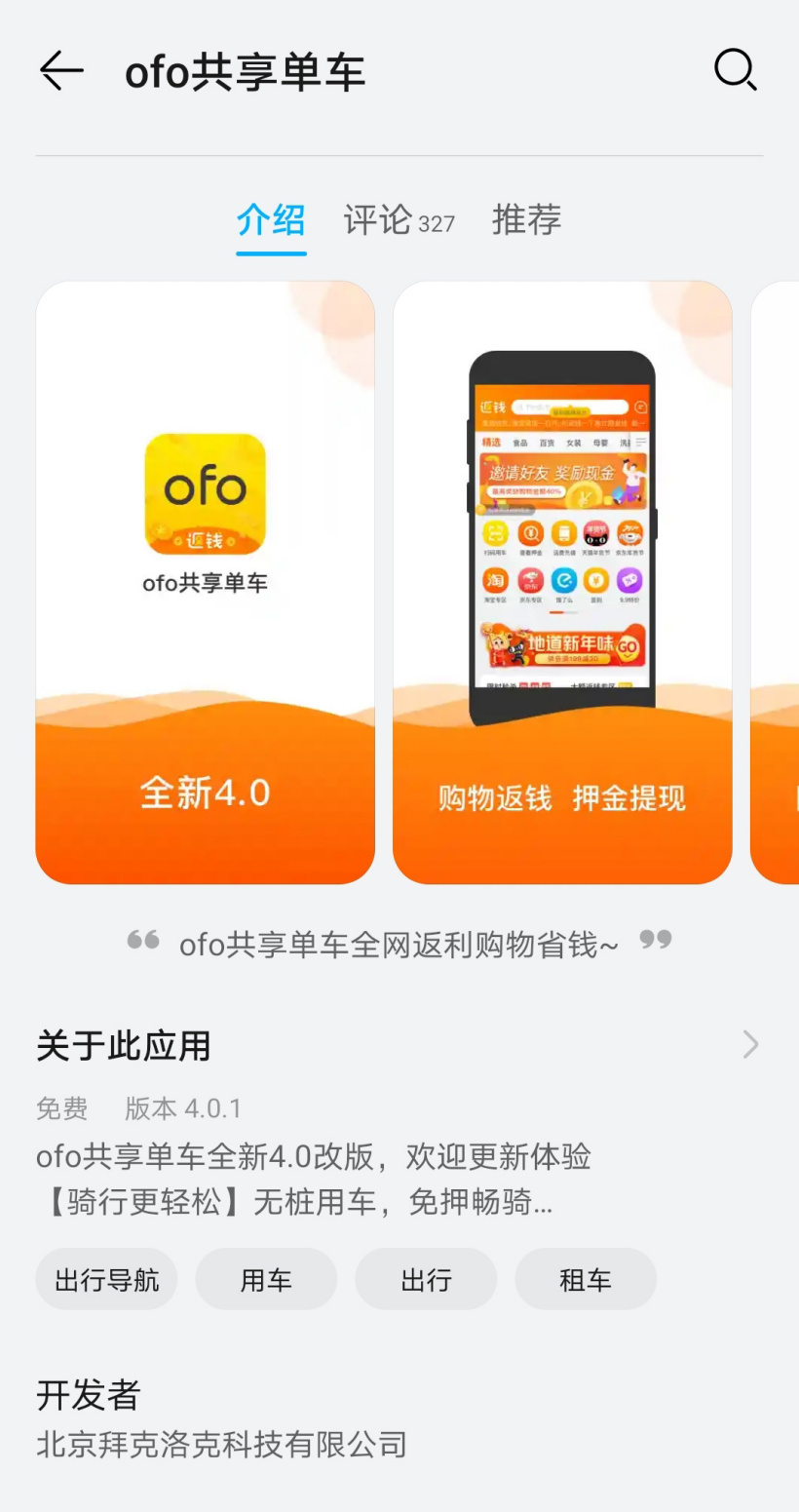Viewport: 799px width, 1512px height.
Task: Switch to the 推荐 tab
Action: (526, 220)
